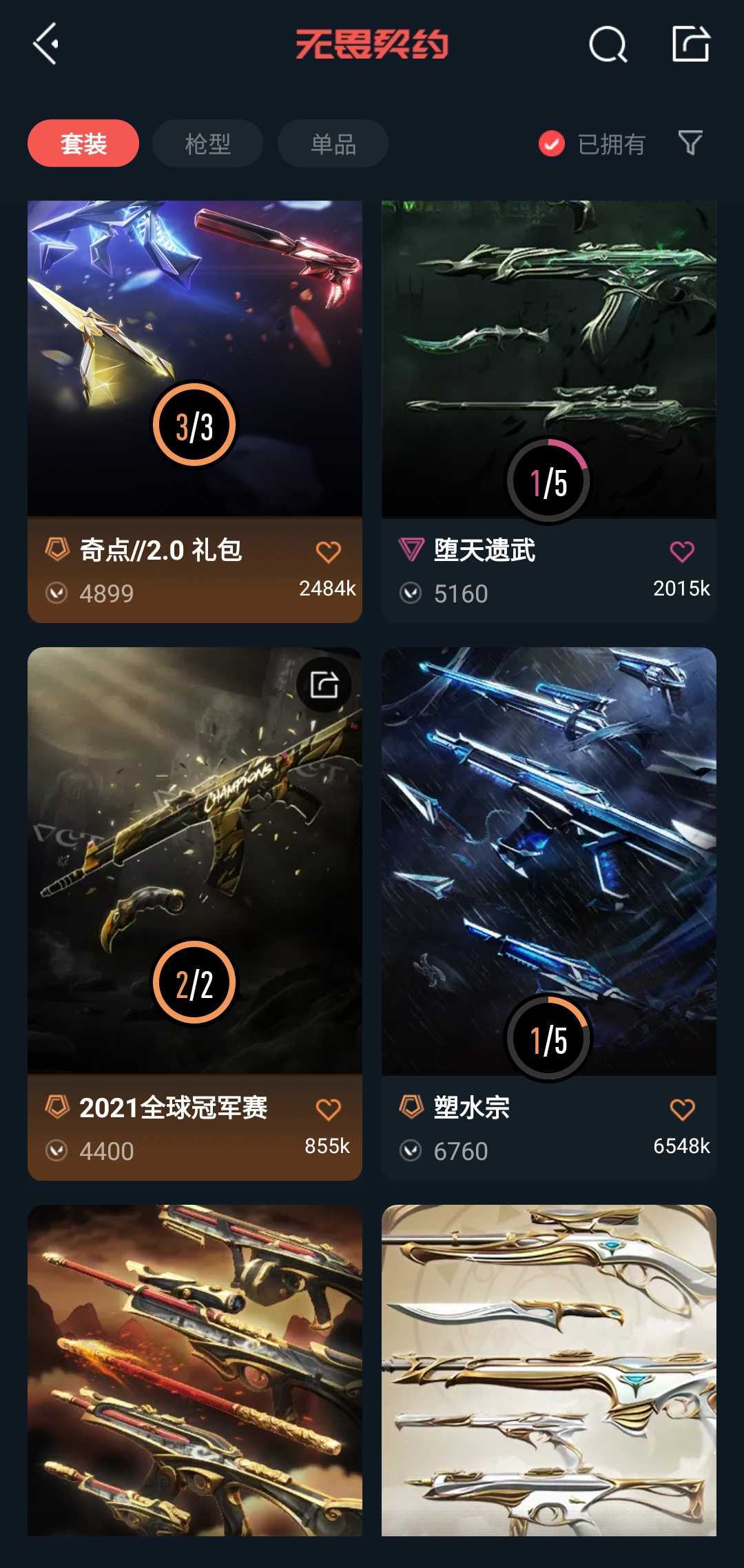This screenshot has height=1568, width=744.
Task: Select the 套装 tab
Action: 82,143
